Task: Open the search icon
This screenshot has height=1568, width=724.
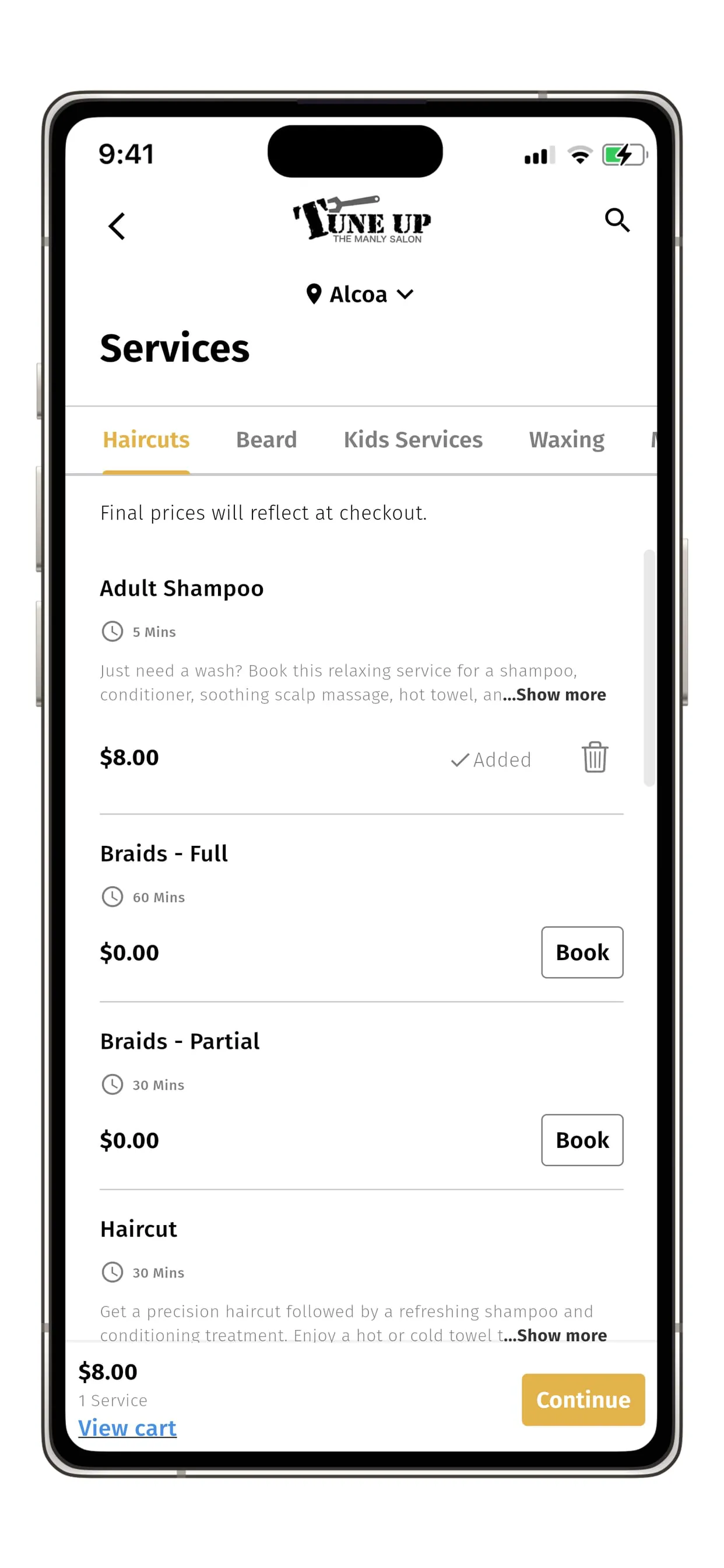Action: [x=616, y=220]
